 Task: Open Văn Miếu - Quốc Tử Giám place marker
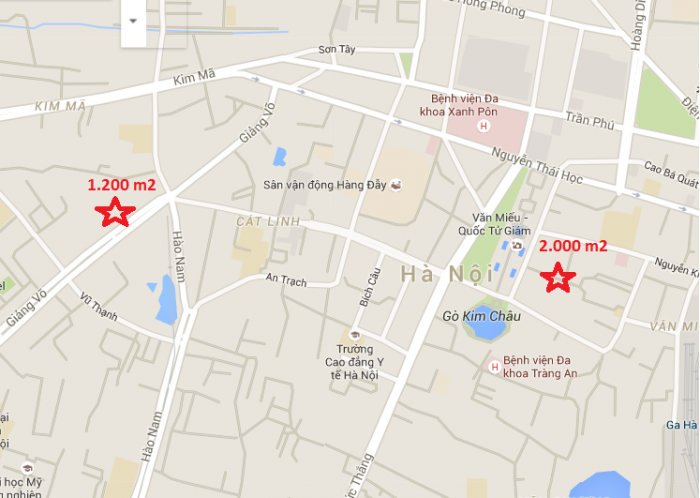pos(517,245)
